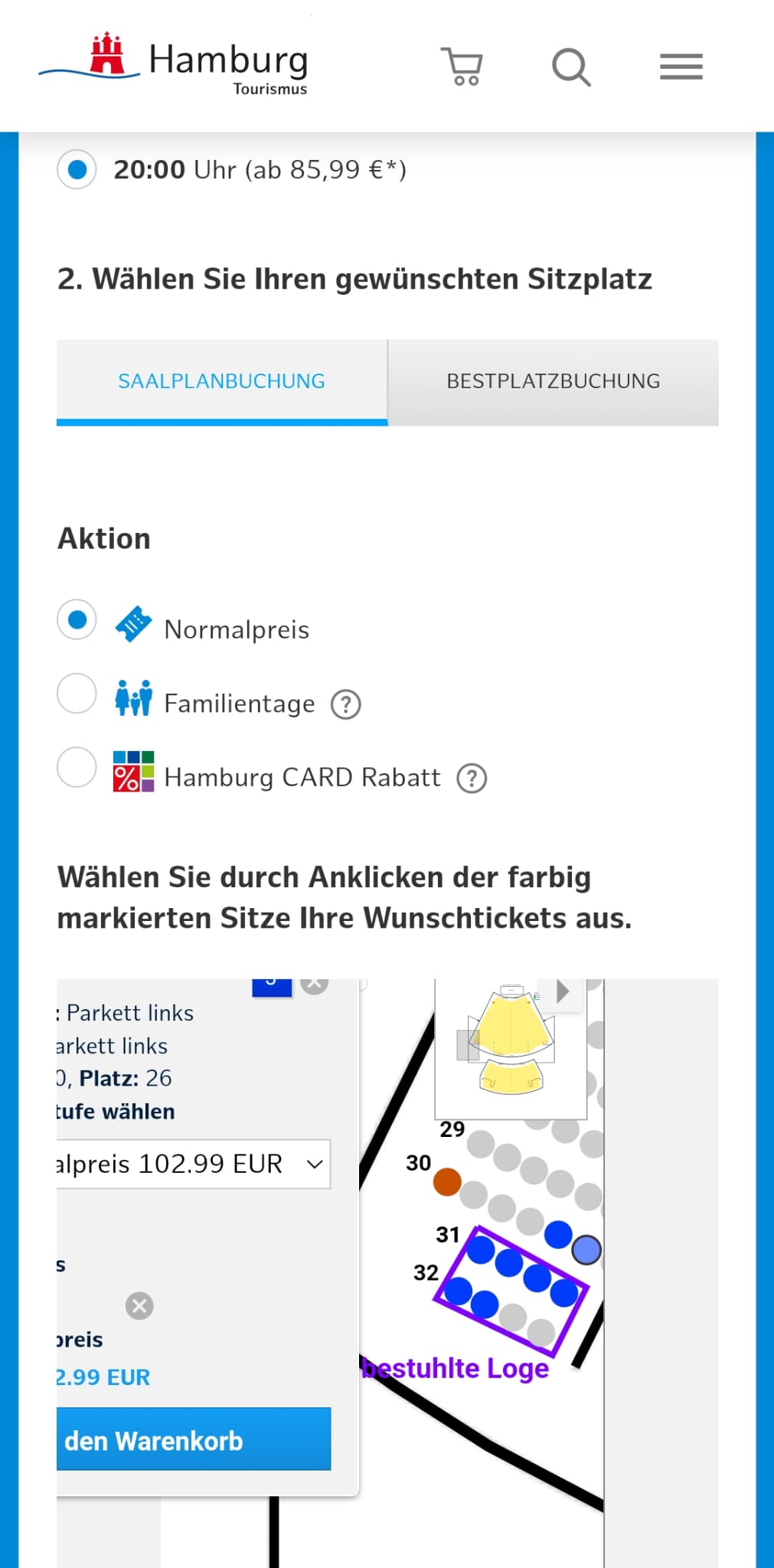Screen dimensions: 774x1568
Task: Switch to the Saalplanbuchung tab
Action: (x=221, y=381)
